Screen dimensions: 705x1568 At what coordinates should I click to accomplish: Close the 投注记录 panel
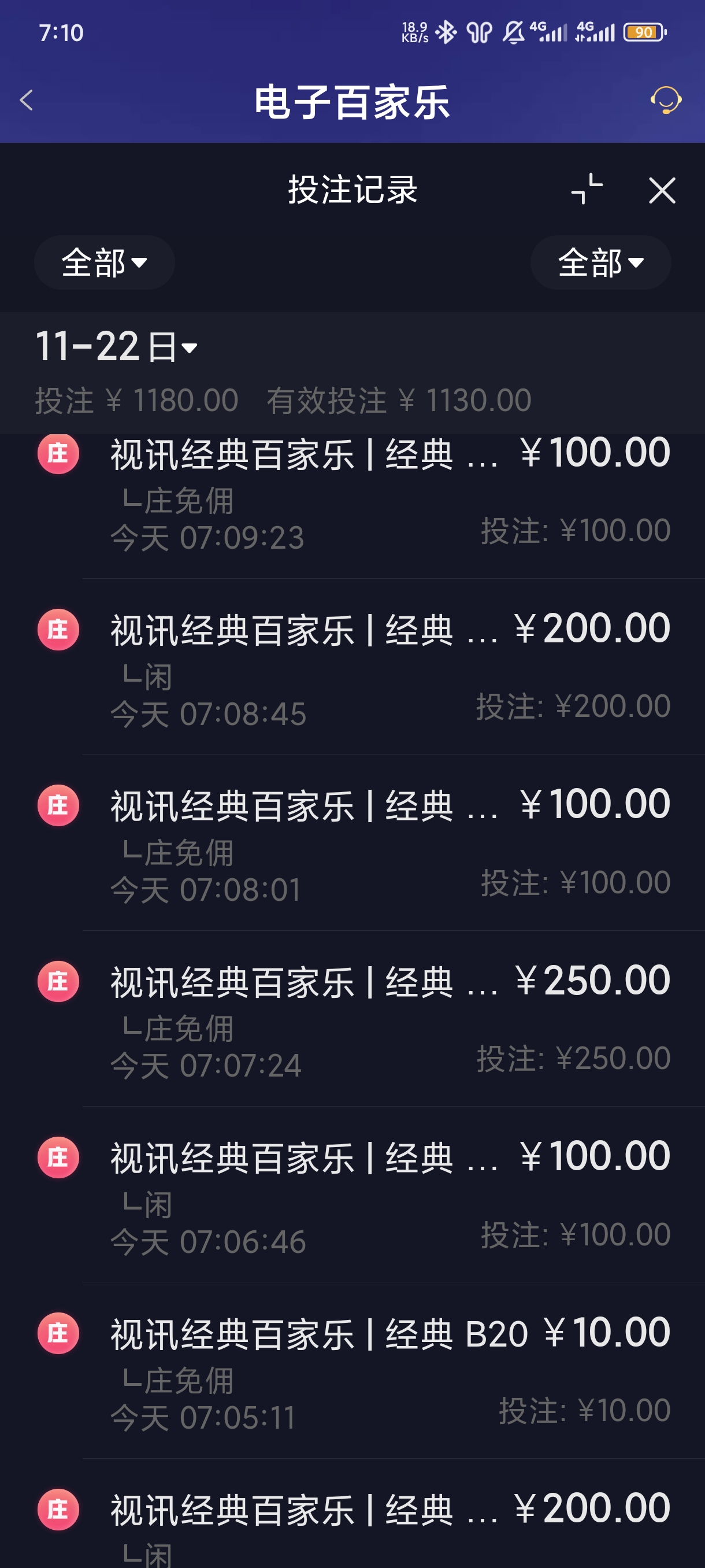663,191
